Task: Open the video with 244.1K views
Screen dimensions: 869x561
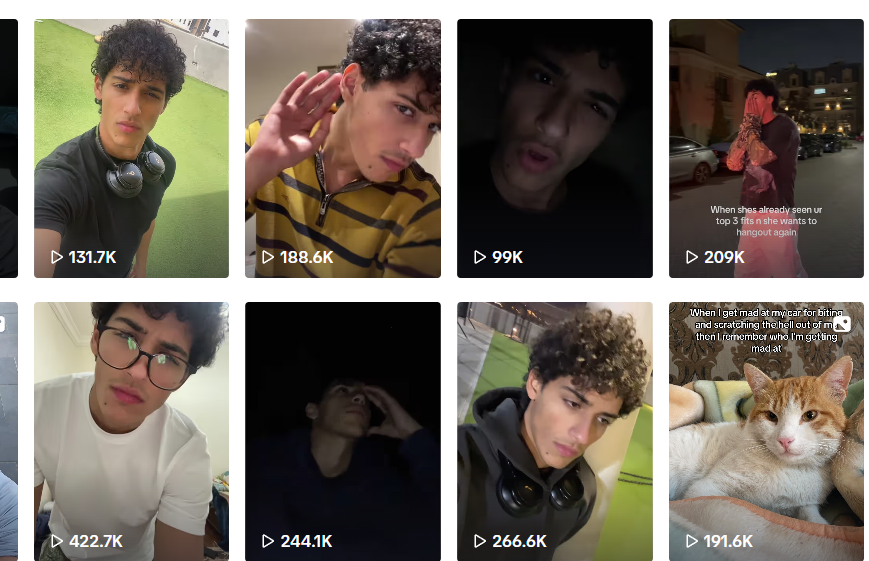Action: click(343, 430)
